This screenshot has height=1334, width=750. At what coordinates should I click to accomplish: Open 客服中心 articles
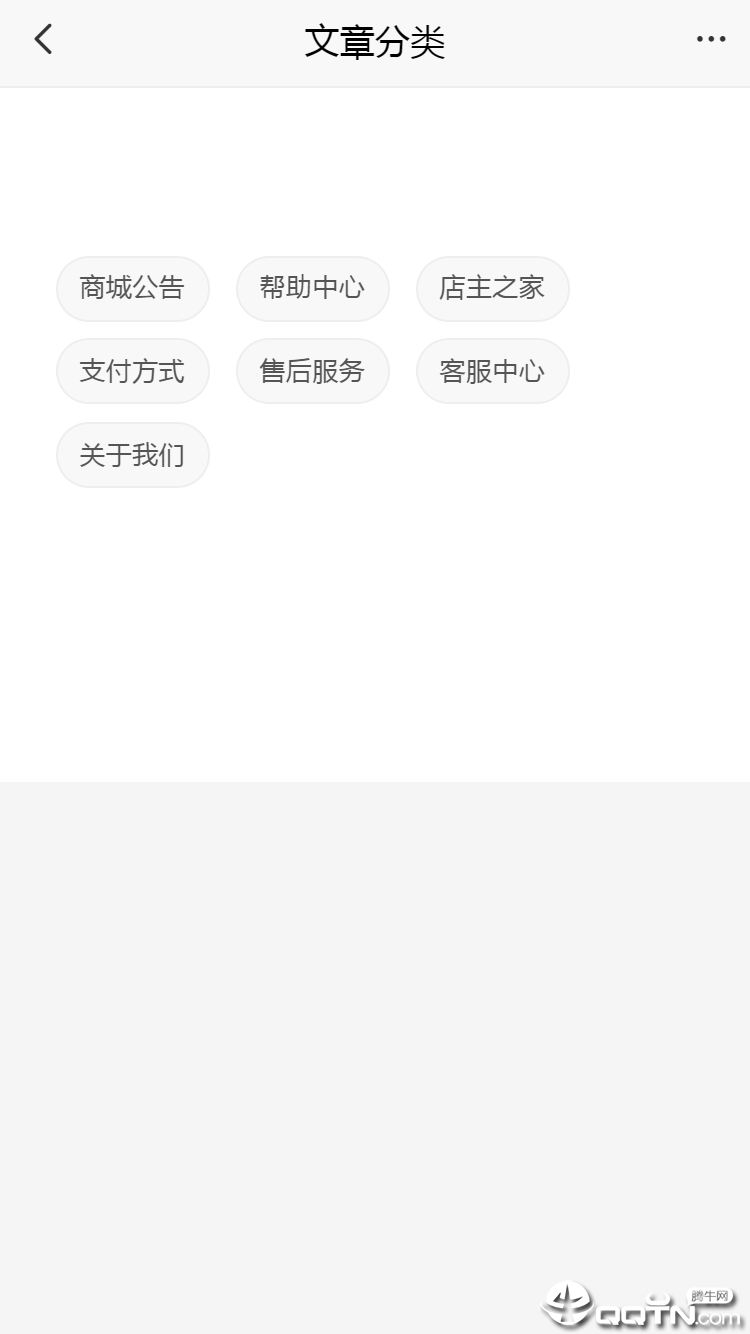493,371
